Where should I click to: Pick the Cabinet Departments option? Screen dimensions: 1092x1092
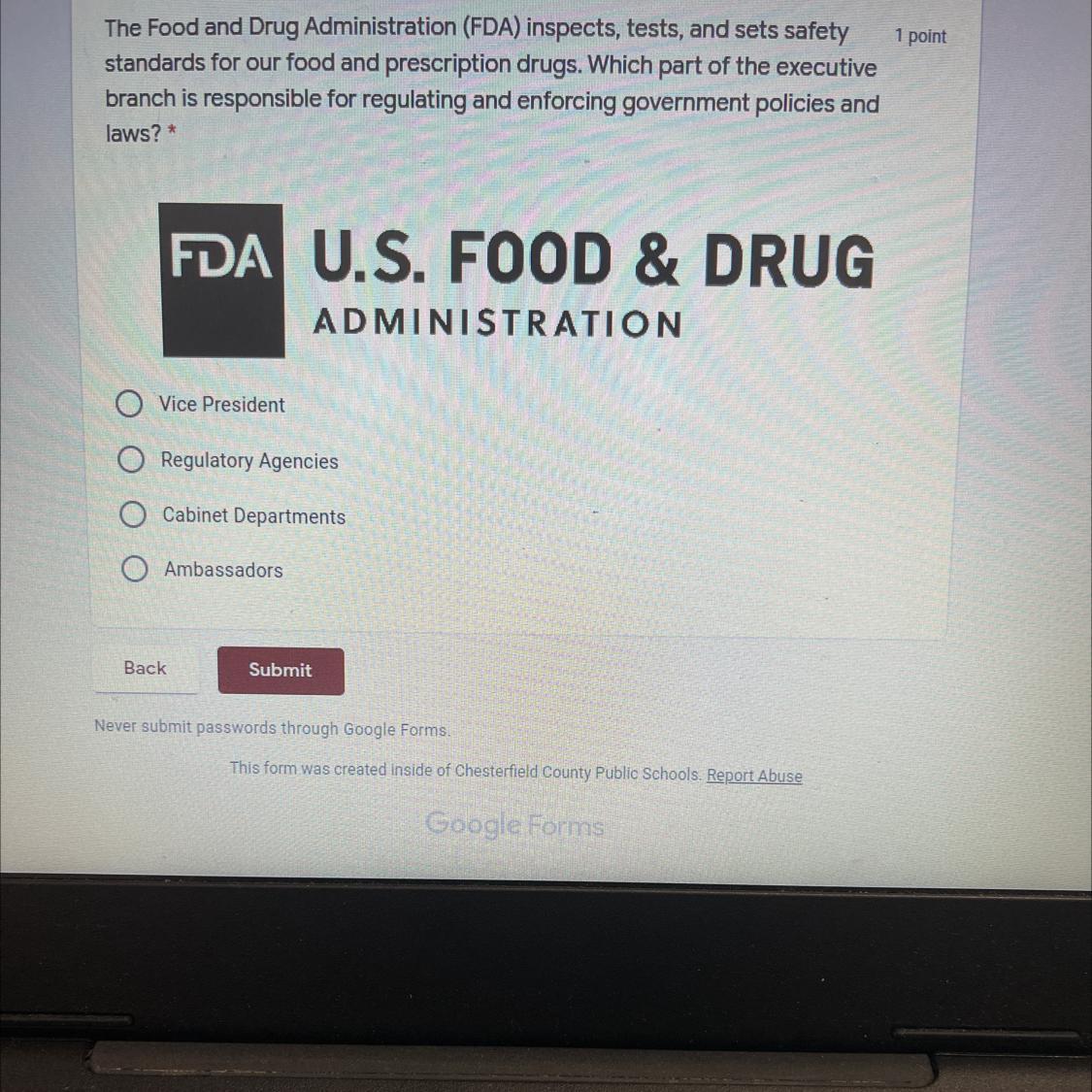[x=133, y=514]
